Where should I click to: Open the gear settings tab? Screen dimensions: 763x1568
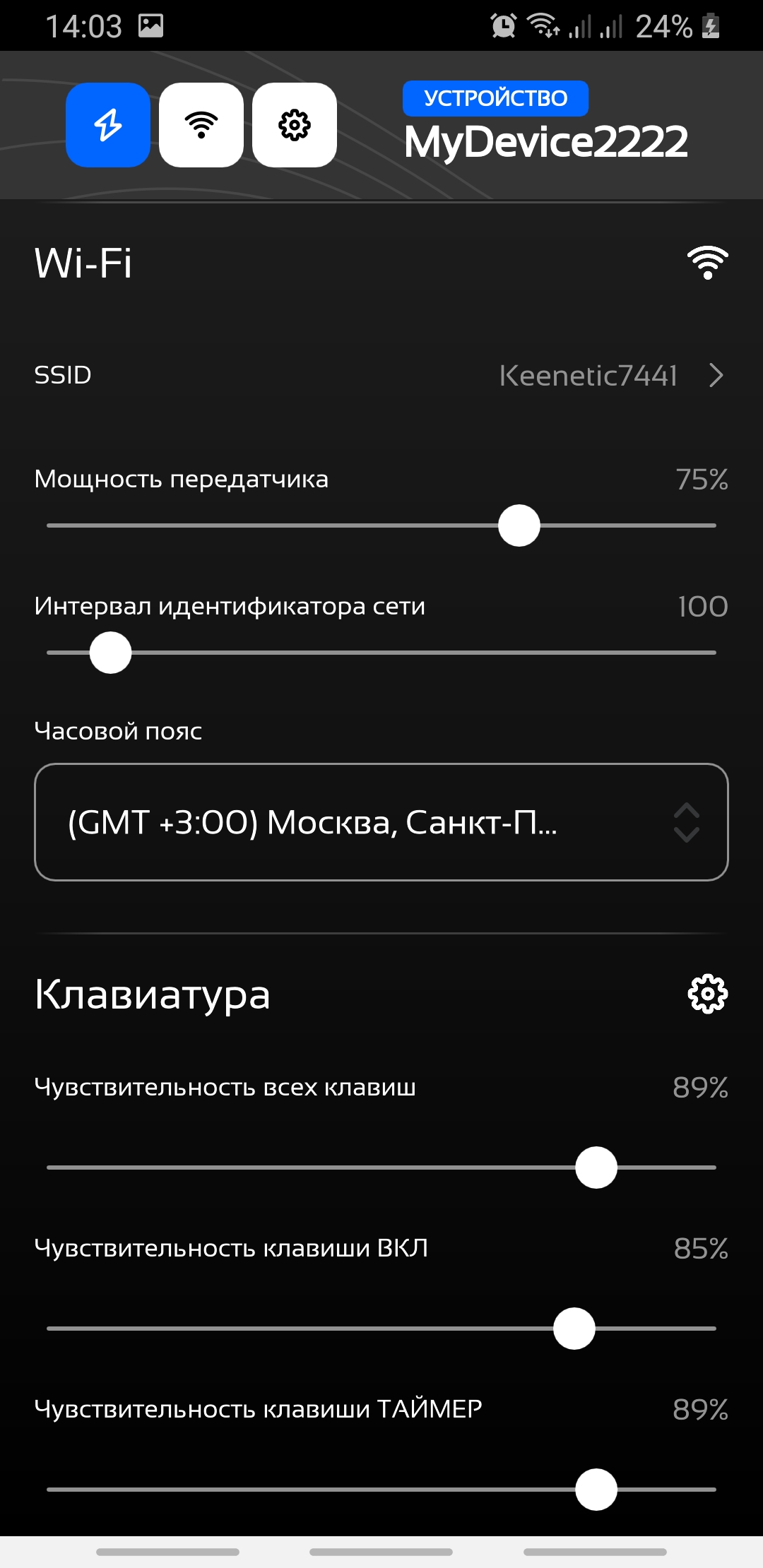[295, 125]
